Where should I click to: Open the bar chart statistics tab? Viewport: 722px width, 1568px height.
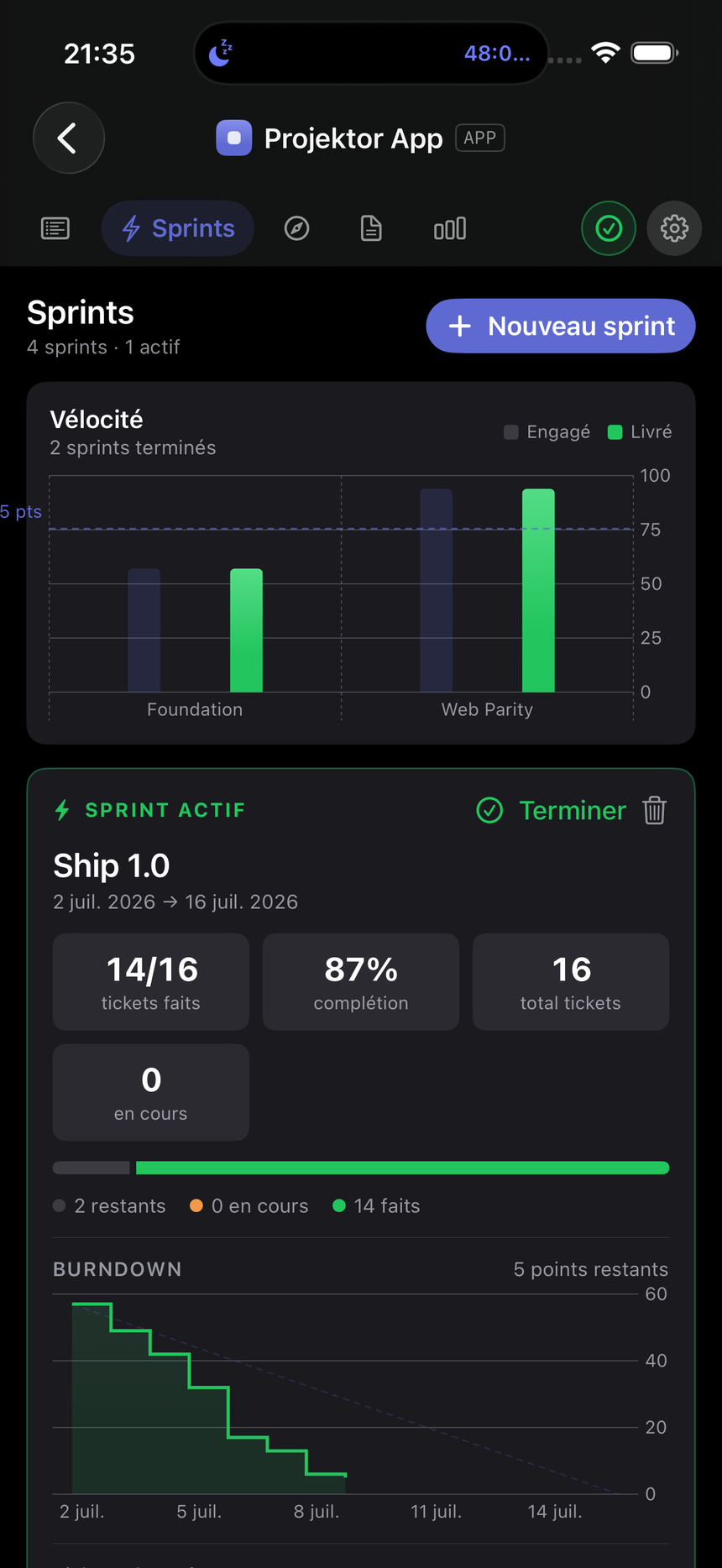450,228
